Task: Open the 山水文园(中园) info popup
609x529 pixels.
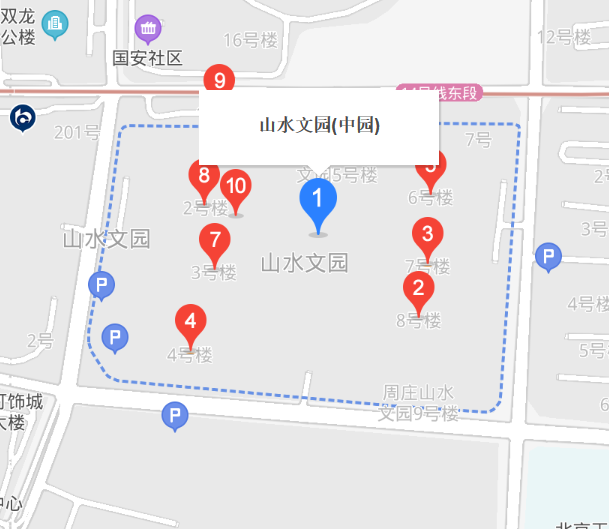Action: coord(319,125)
